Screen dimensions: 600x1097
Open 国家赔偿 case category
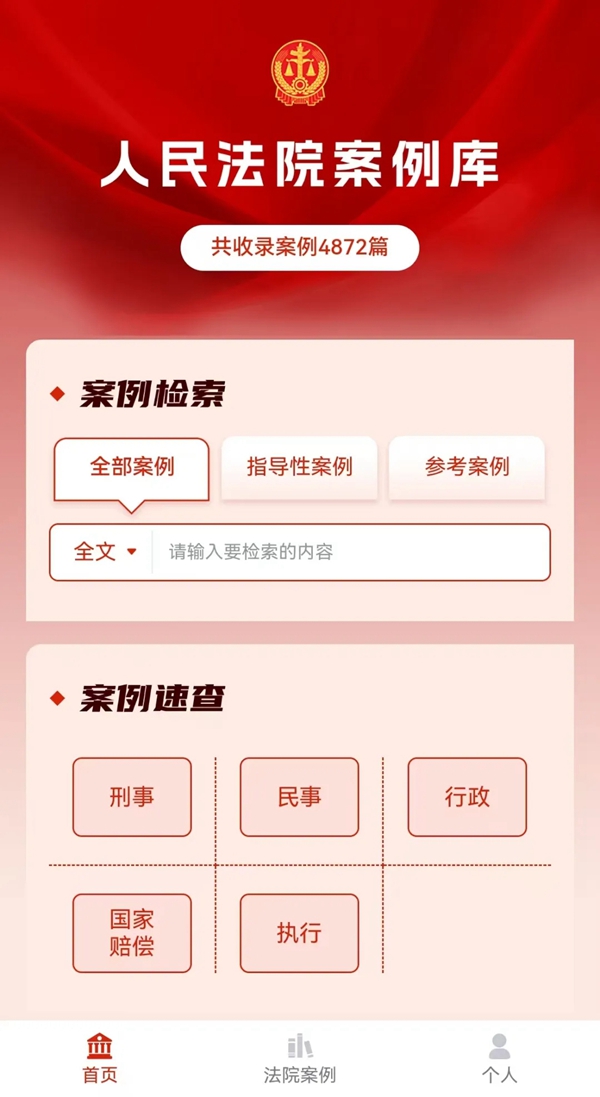point(132,933)
